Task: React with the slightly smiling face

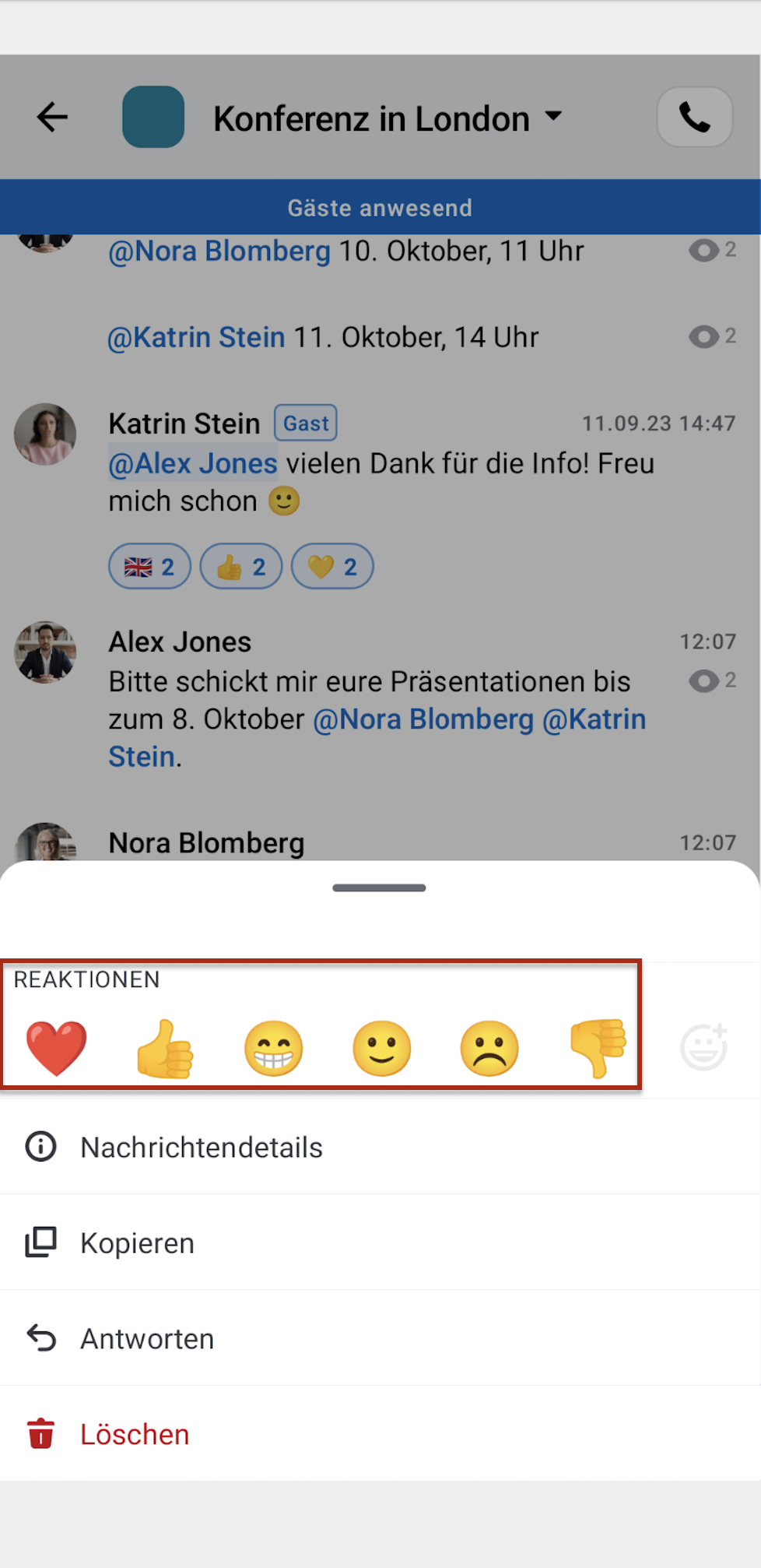Action: (x=381, y=1049)
